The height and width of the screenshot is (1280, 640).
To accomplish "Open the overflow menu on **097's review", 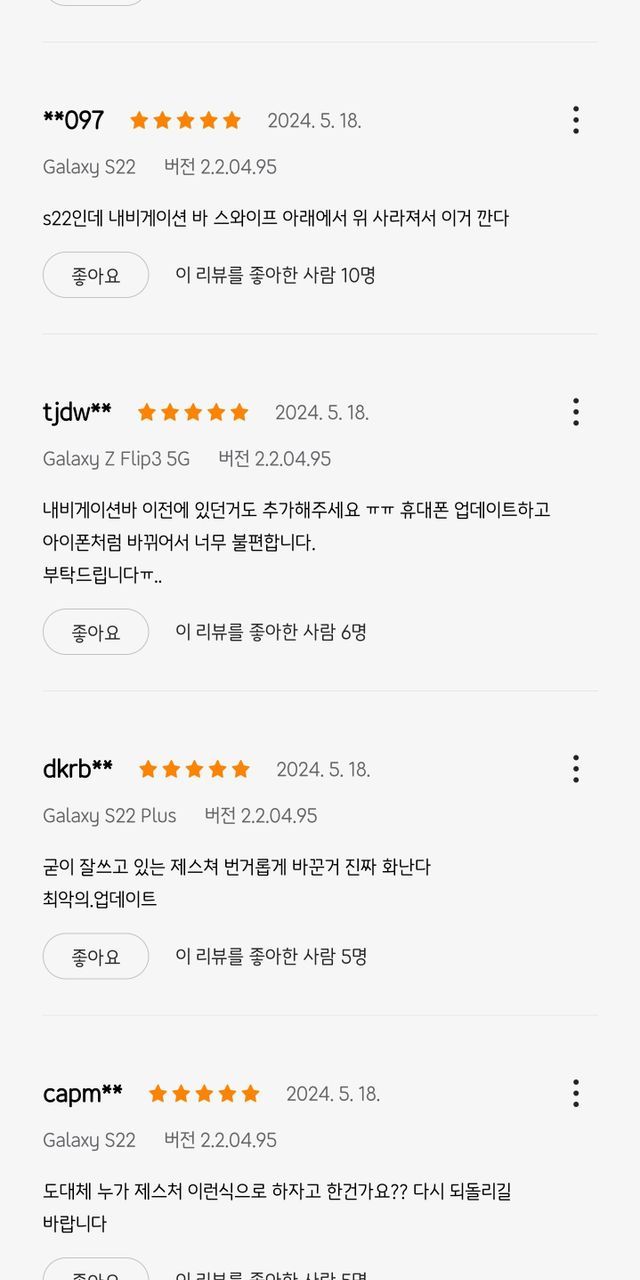I will [576, 120].
